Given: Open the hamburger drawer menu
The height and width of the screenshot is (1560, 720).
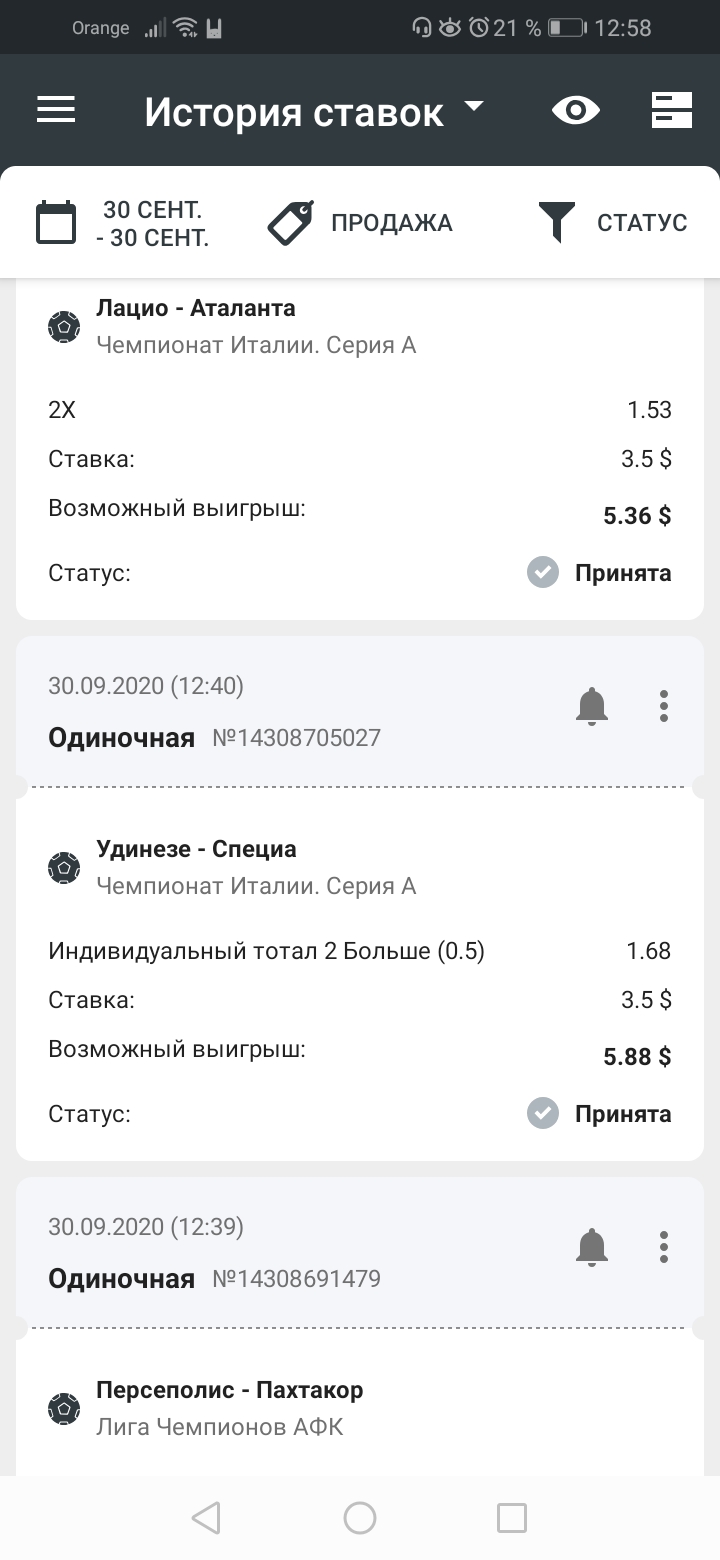Looking at the screenshot, I should coord(56,110).
